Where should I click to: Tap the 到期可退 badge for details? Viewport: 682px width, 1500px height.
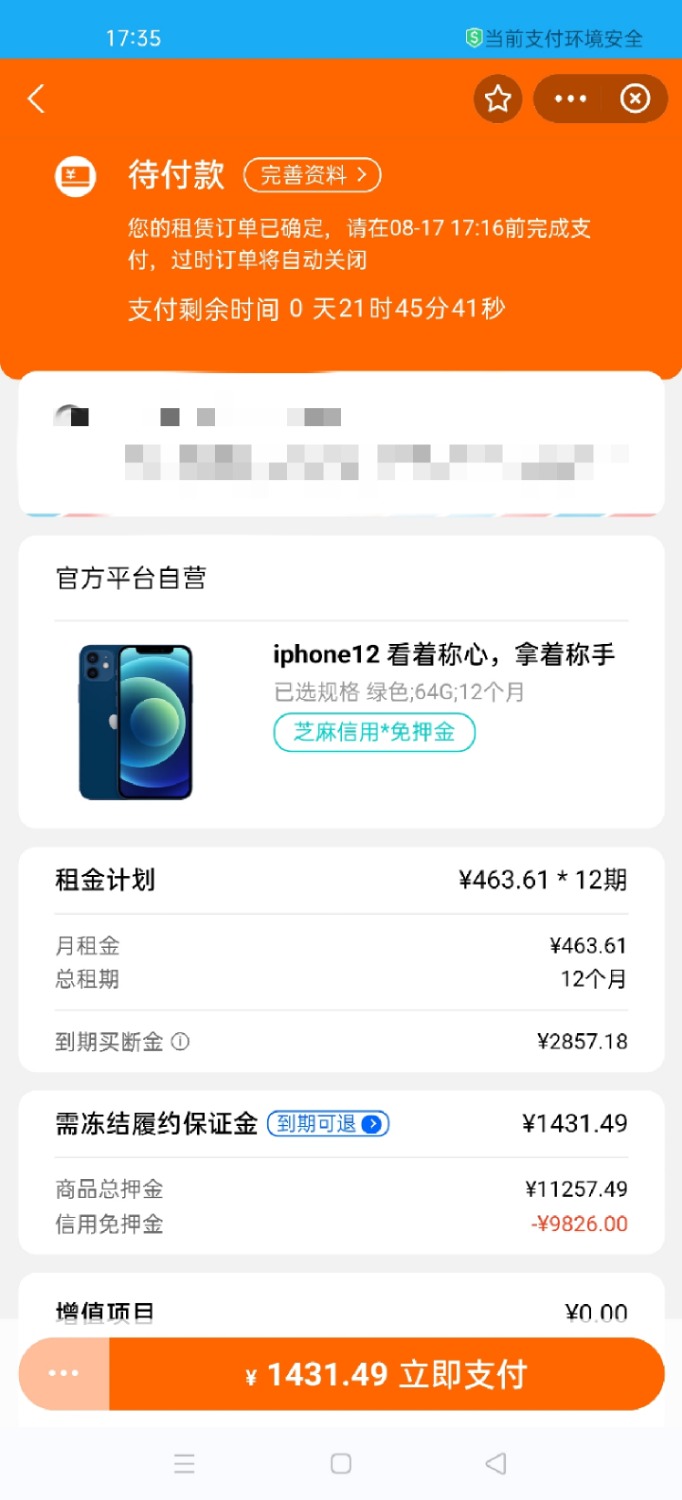coord(328,1124)
